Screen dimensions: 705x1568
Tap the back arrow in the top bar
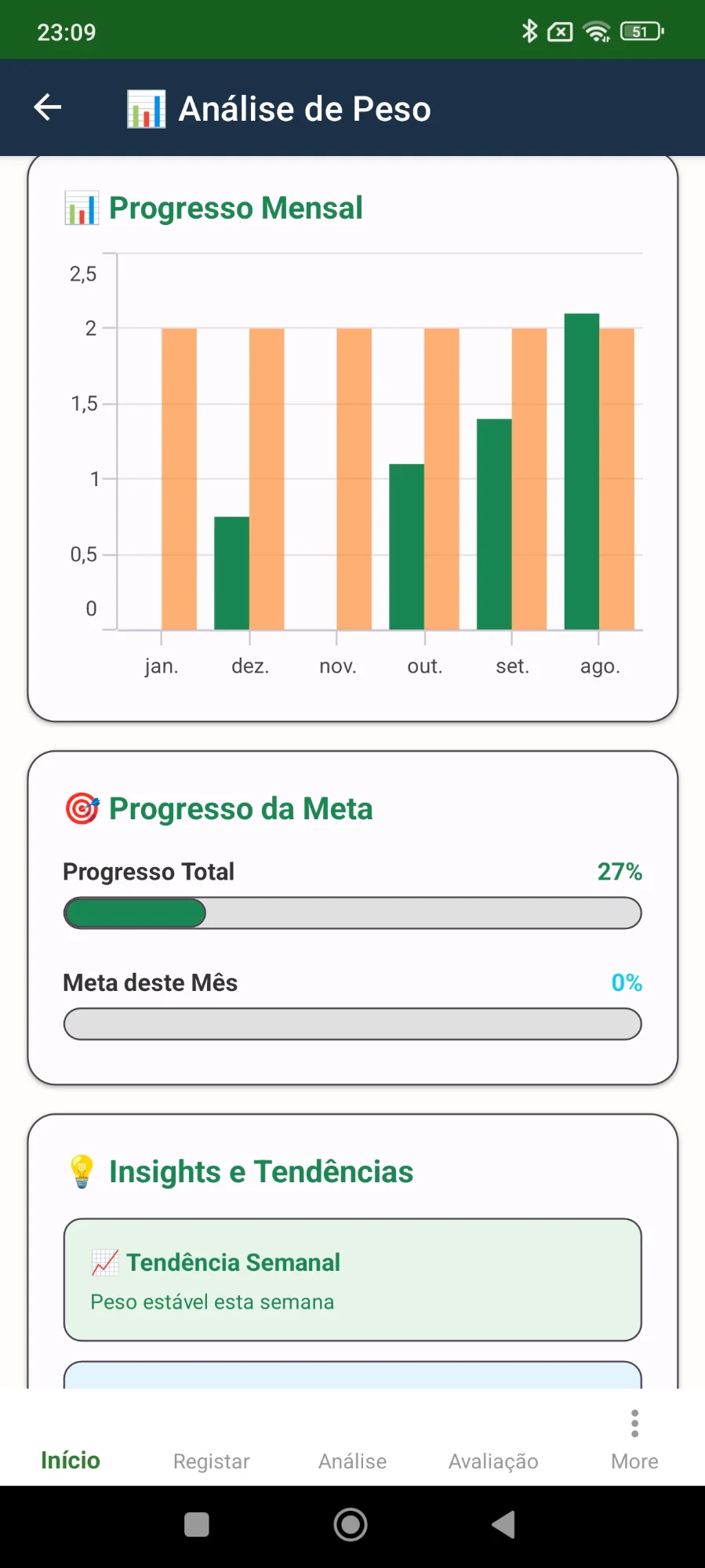coord(46,107)
